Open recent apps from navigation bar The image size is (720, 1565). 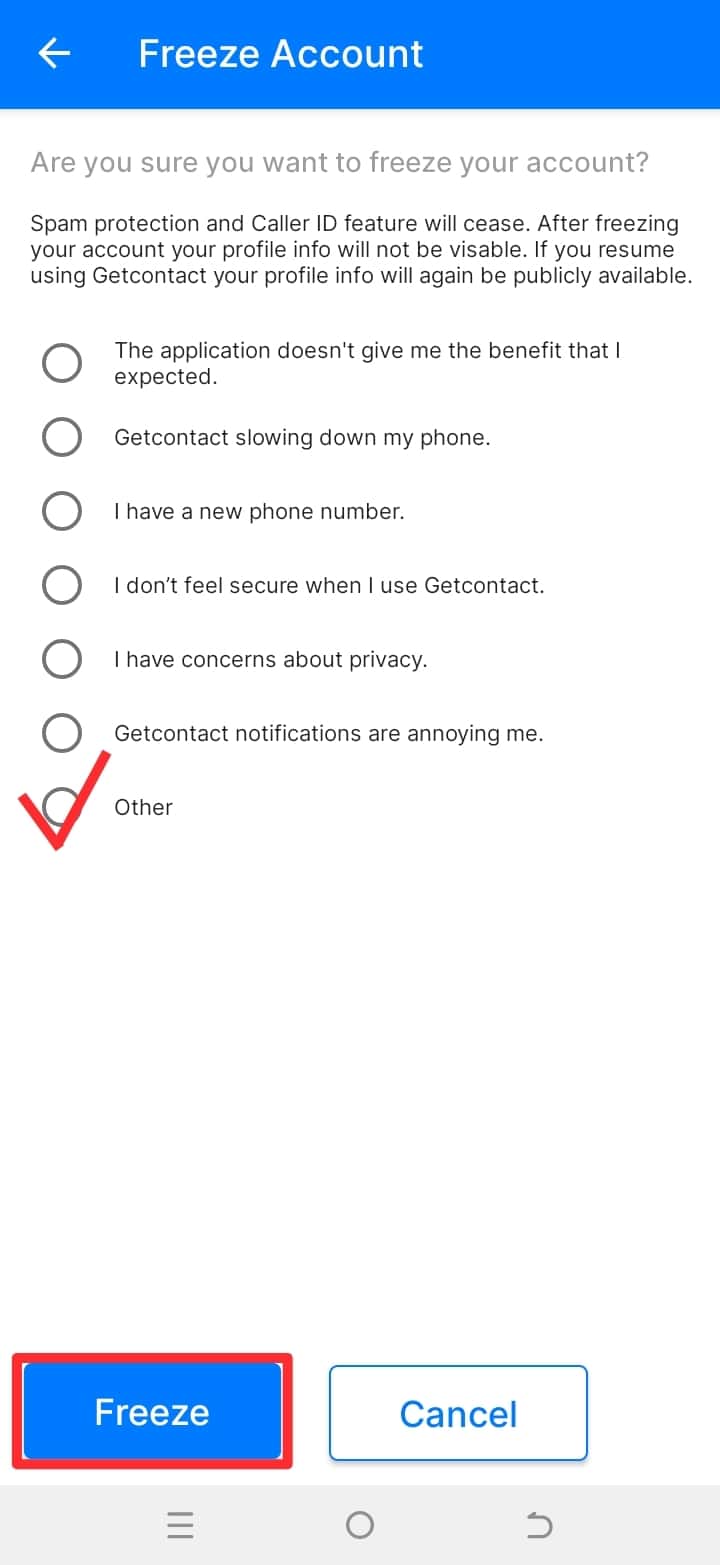(181, 1525)
